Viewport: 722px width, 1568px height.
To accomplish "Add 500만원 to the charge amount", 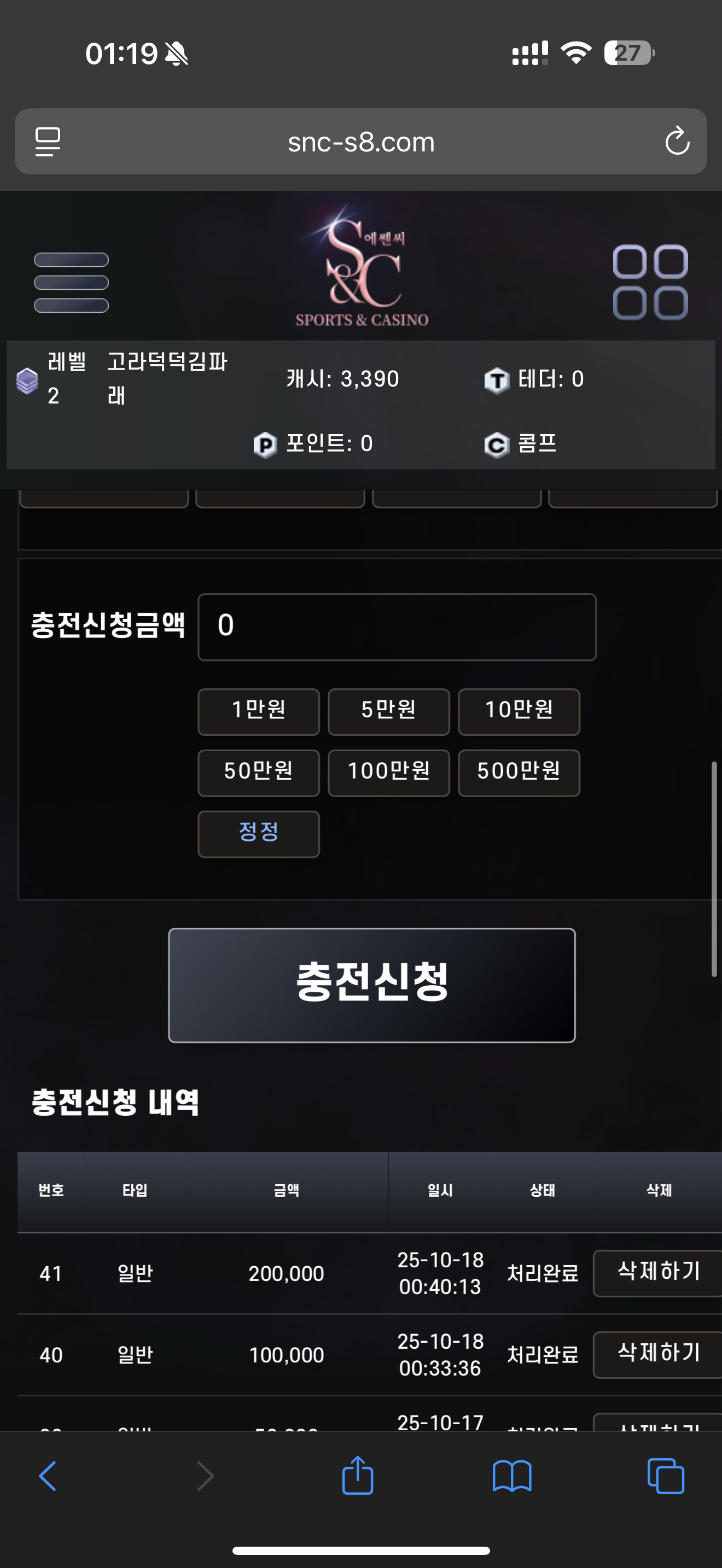I will click(519, 773).
